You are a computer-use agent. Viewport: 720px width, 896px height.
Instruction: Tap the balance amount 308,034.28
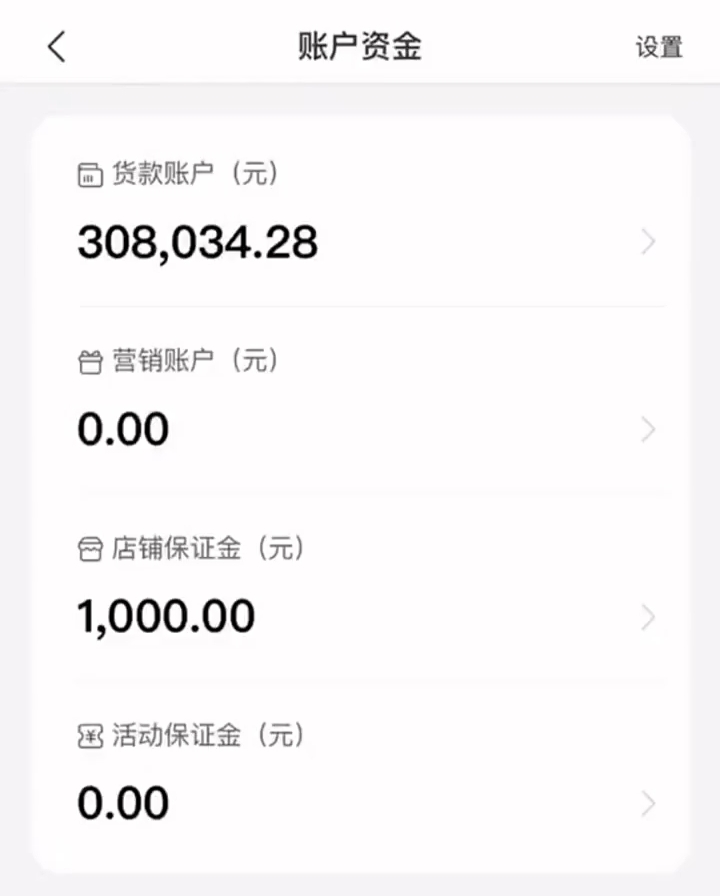click(x=198, y=241)
